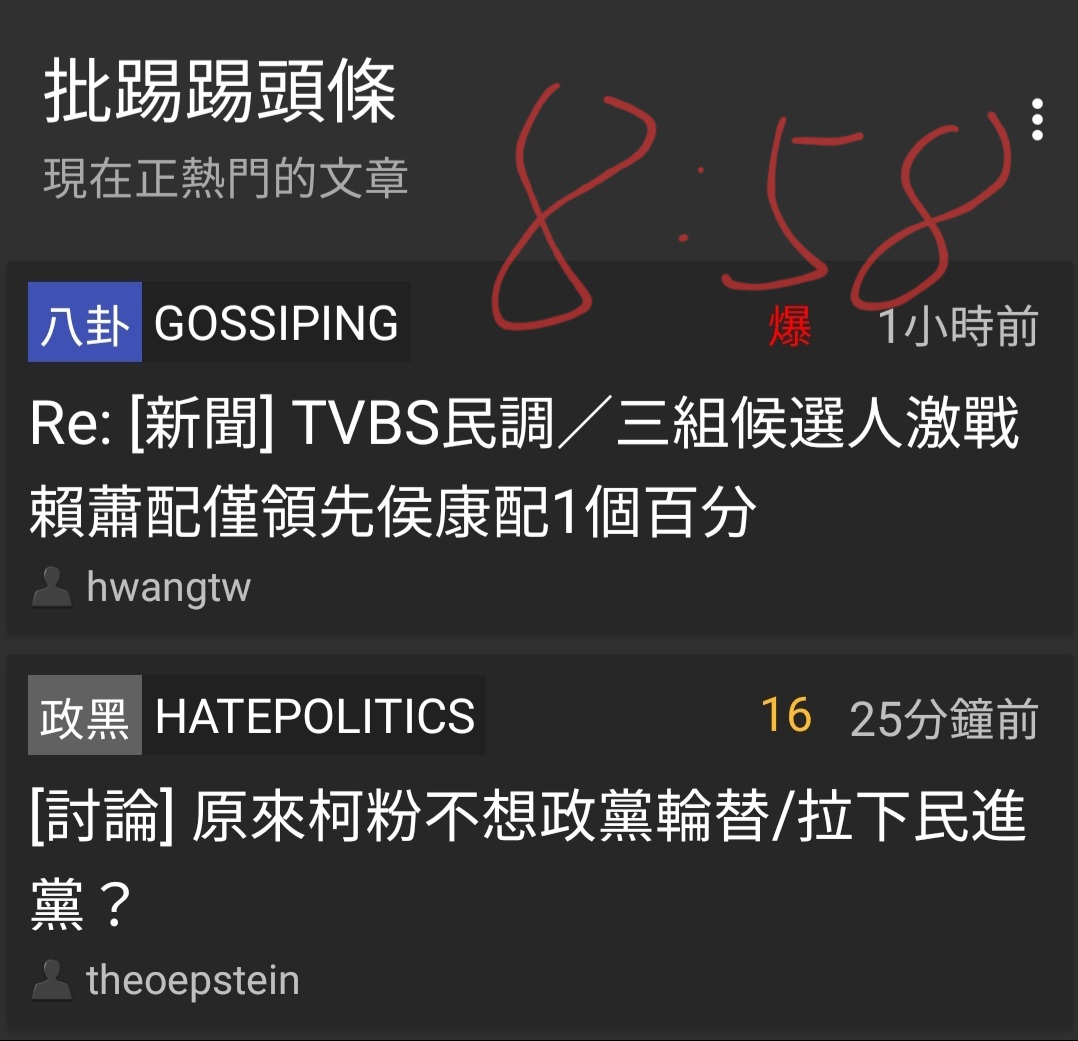Open the TVBS民調 article by hwangtw
This screenshot has width=1078, height=1041.
coord(524,468)
